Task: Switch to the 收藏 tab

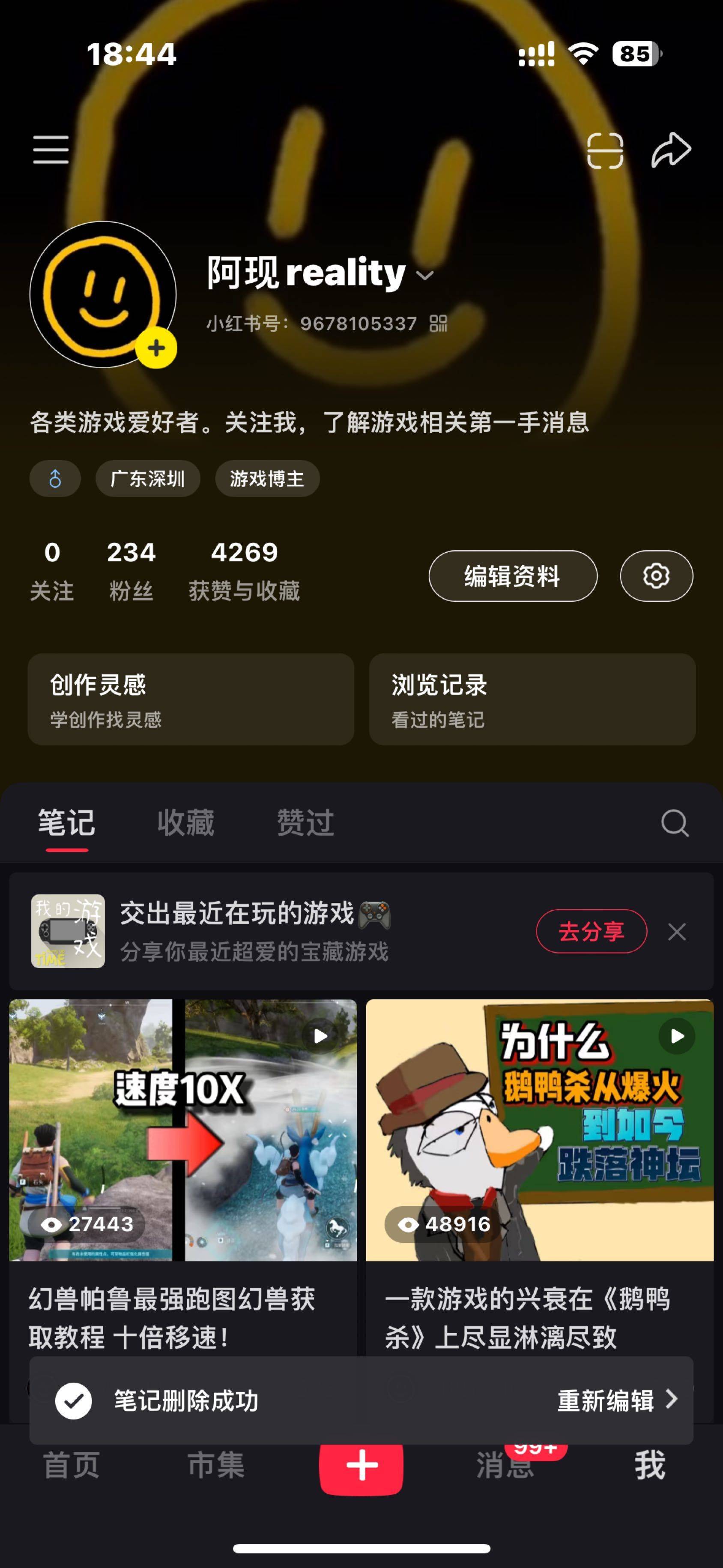Action: [185, 823]
